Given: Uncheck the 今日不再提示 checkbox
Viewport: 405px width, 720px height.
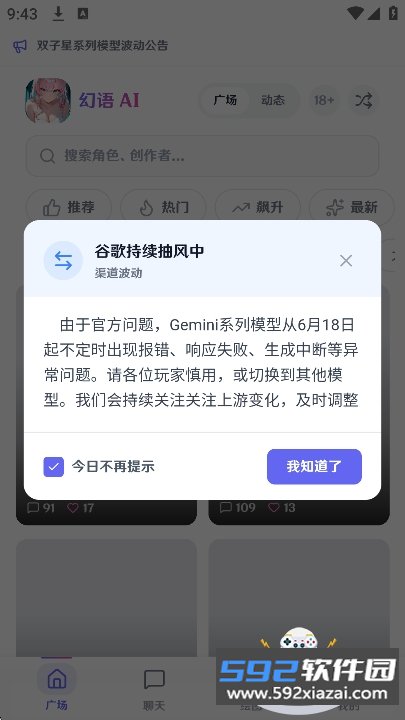Looking at the screenshot, I should [x=54, y=467].
